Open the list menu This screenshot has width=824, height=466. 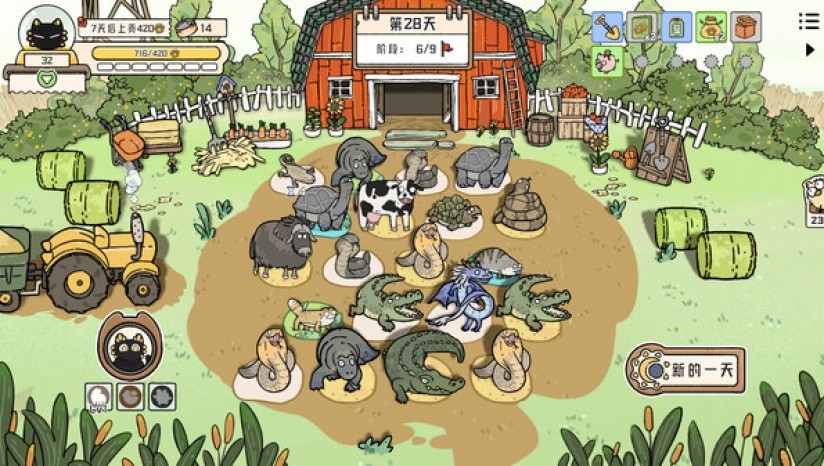[x=807, y=21]
